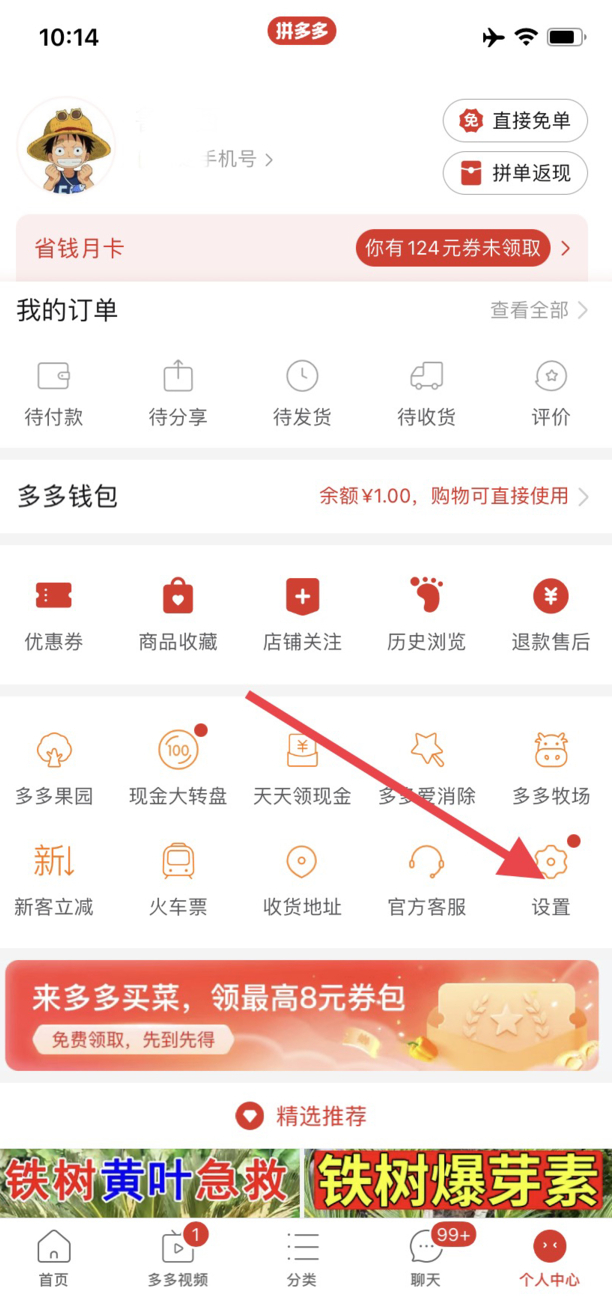
Task: Open 评价 reviews
Action: tap(550, 393)
